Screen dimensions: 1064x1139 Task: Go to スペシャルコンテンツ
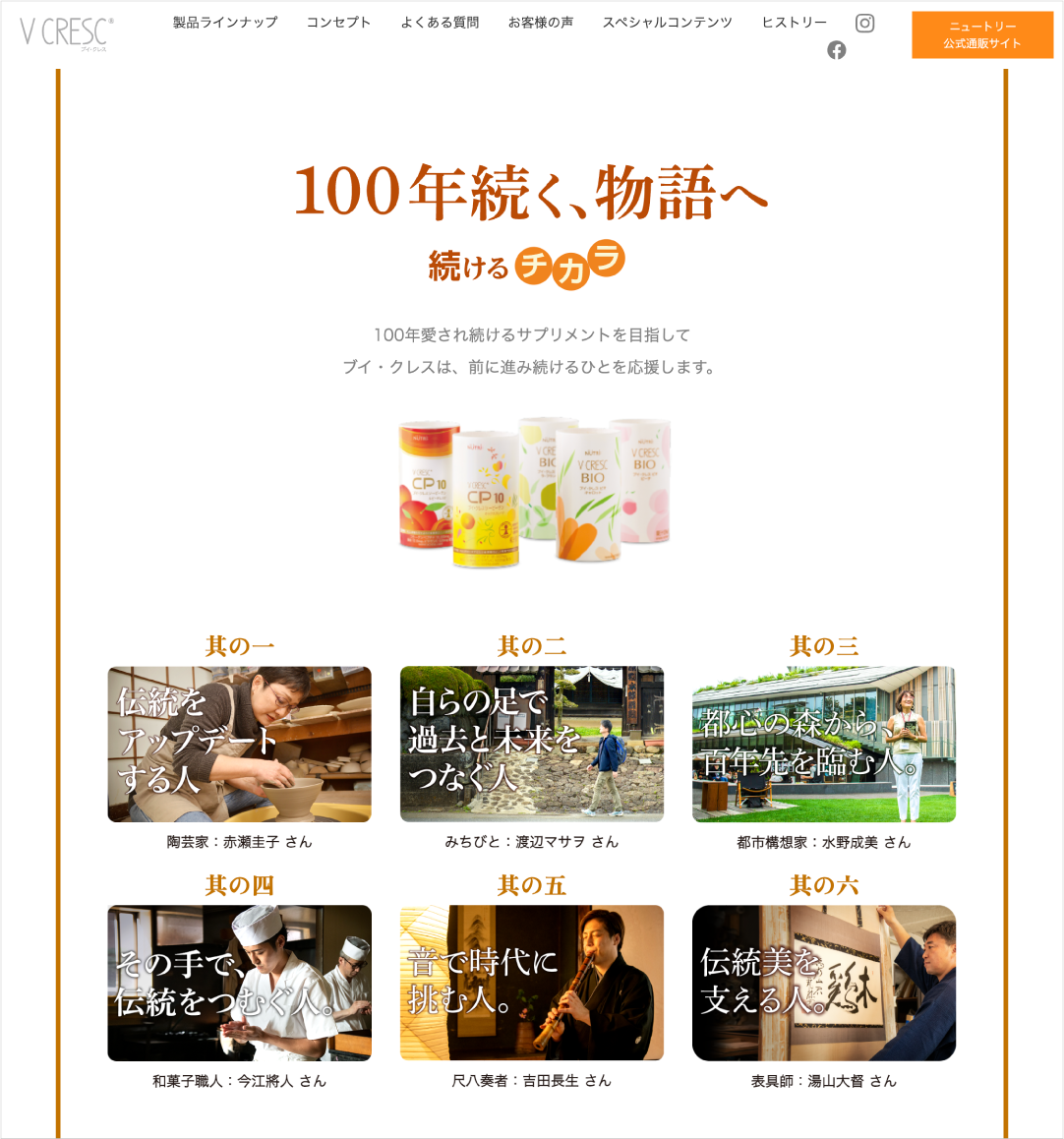[x=667, y=23]
